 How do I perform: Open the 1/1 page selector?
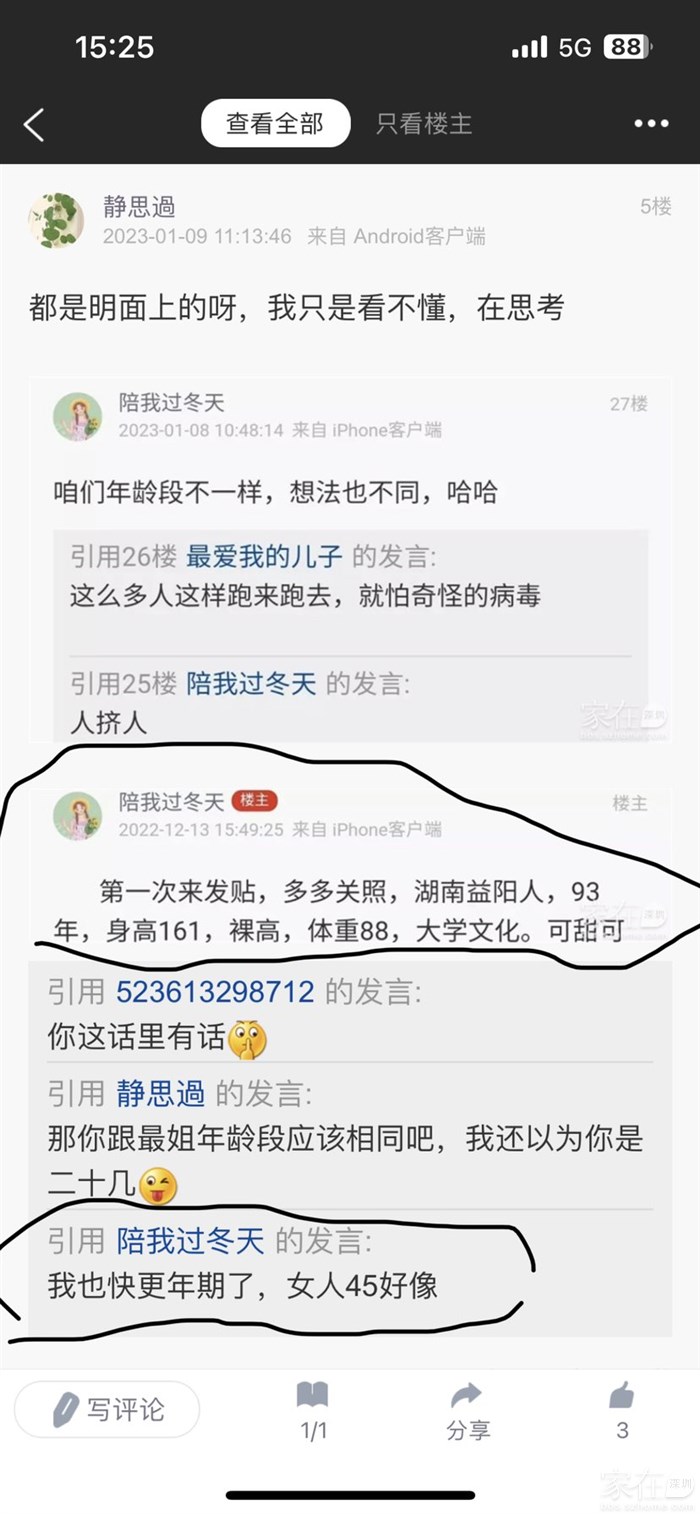click(313, 1410)
